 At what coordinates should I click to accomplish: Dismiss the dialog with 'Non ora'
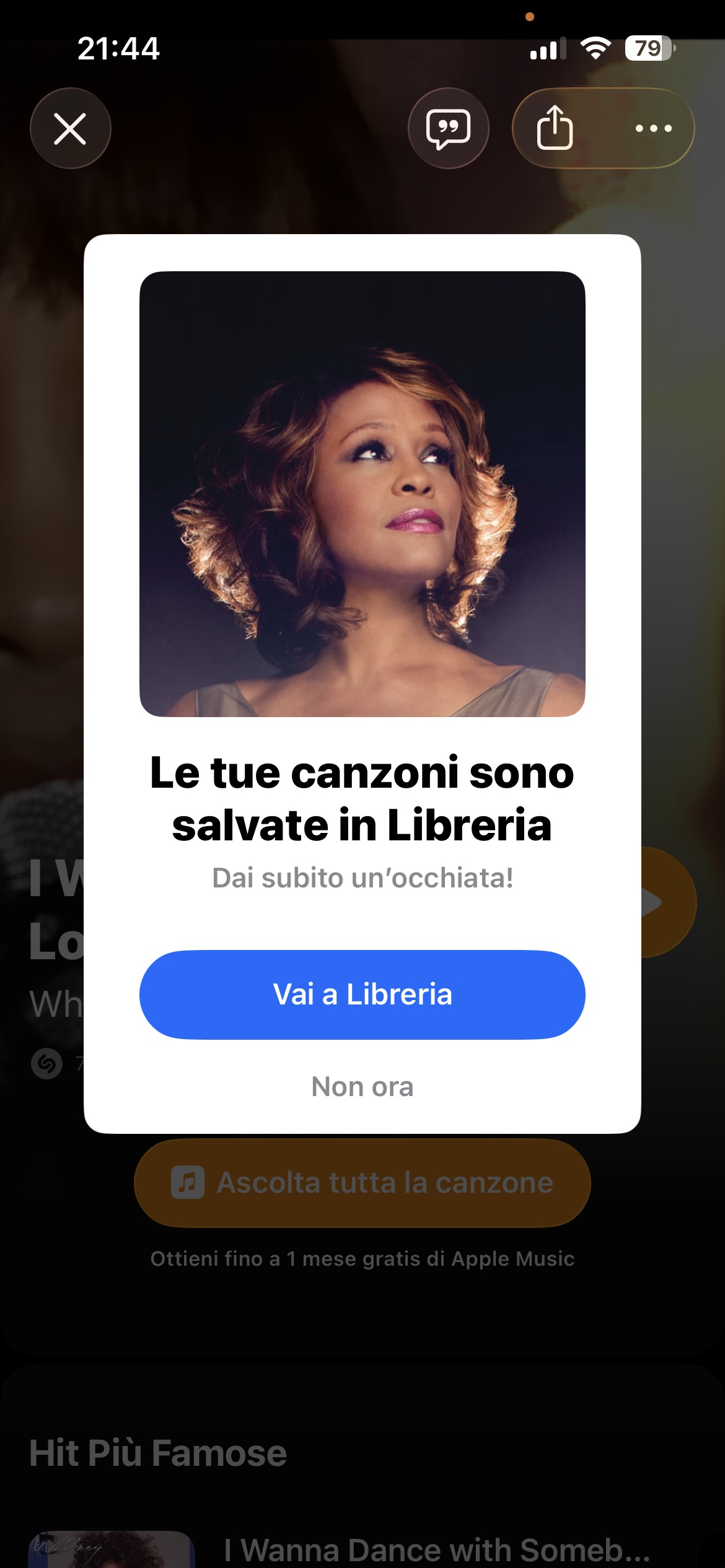click(362, 1086)
